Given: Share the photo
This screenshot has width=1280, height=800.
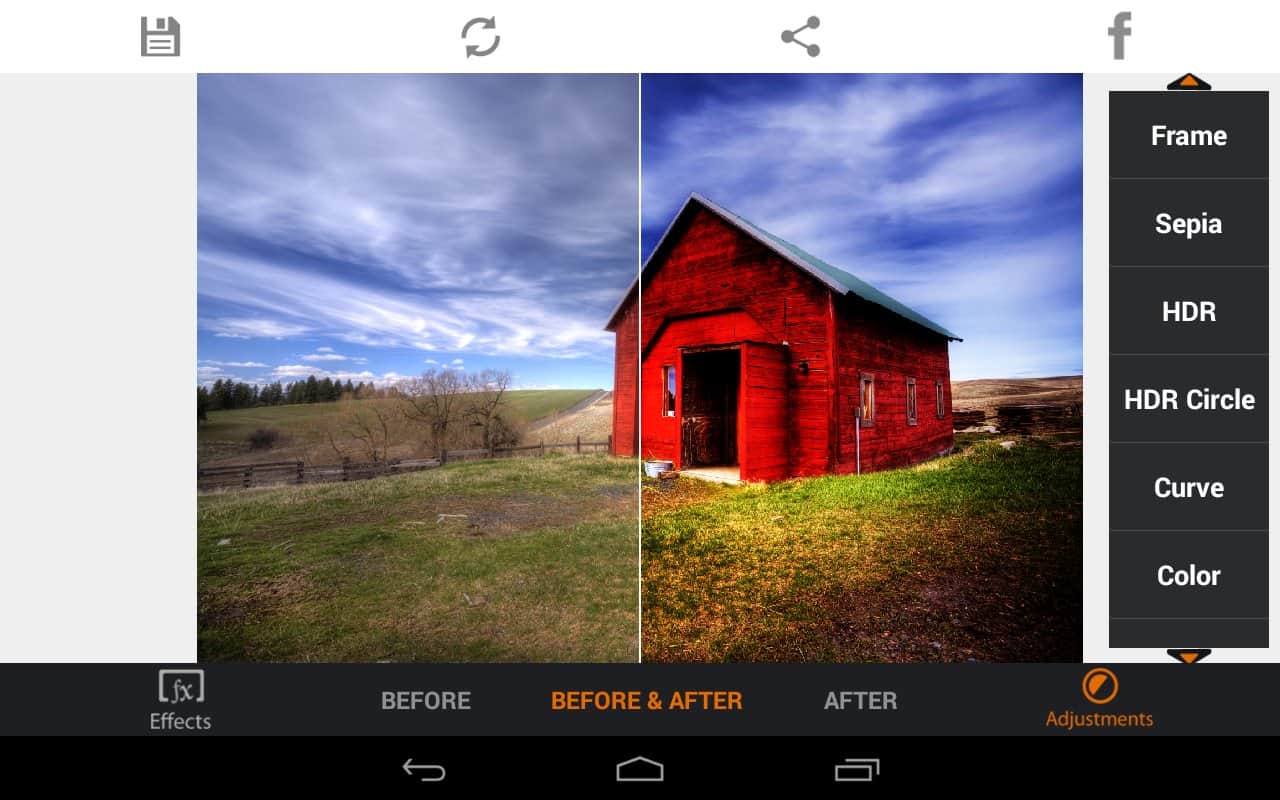Looking at the screenshot, I should [x=800, y=37].
